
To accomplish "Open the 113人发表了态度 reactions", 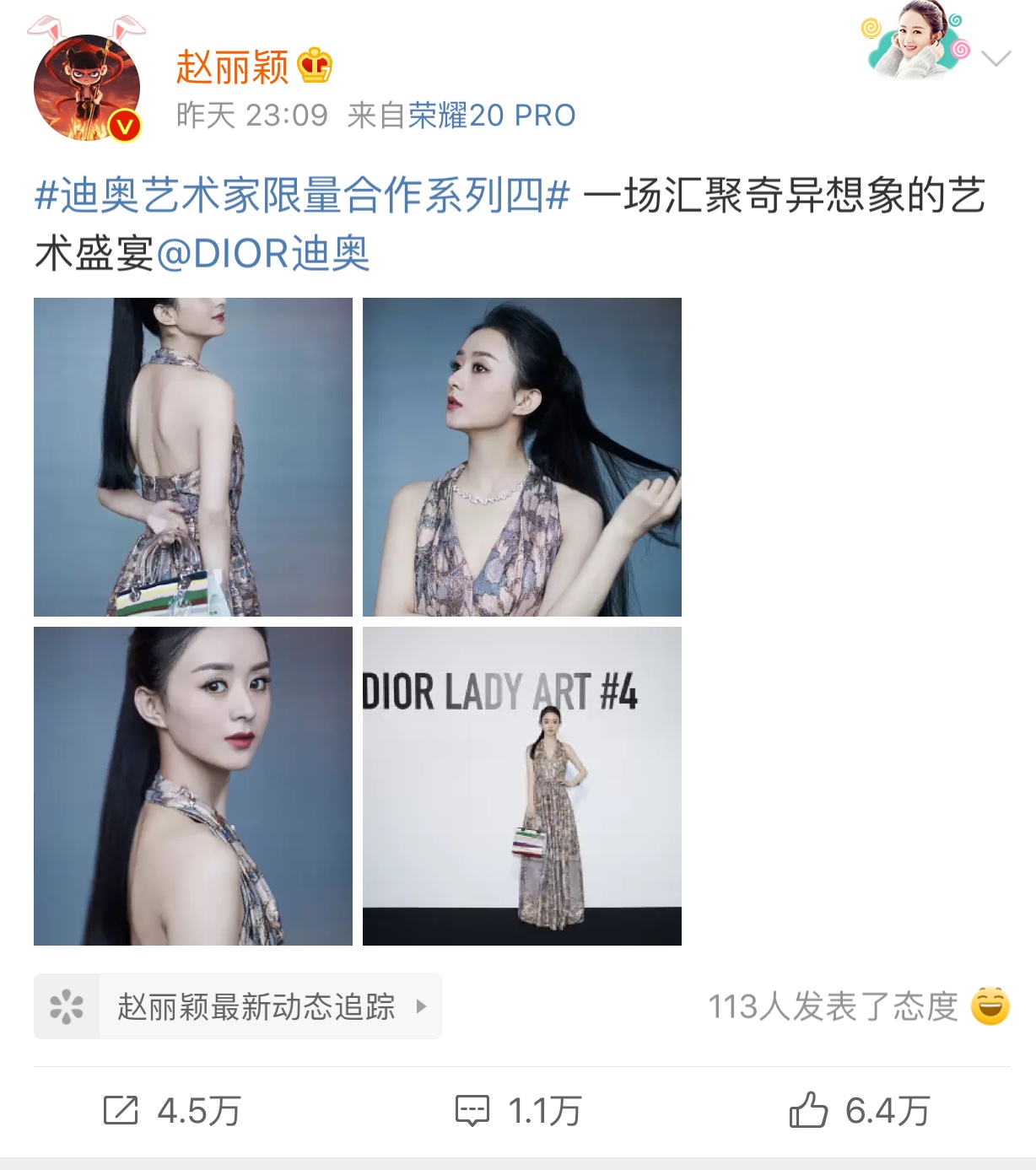I will pos(857,1006).
